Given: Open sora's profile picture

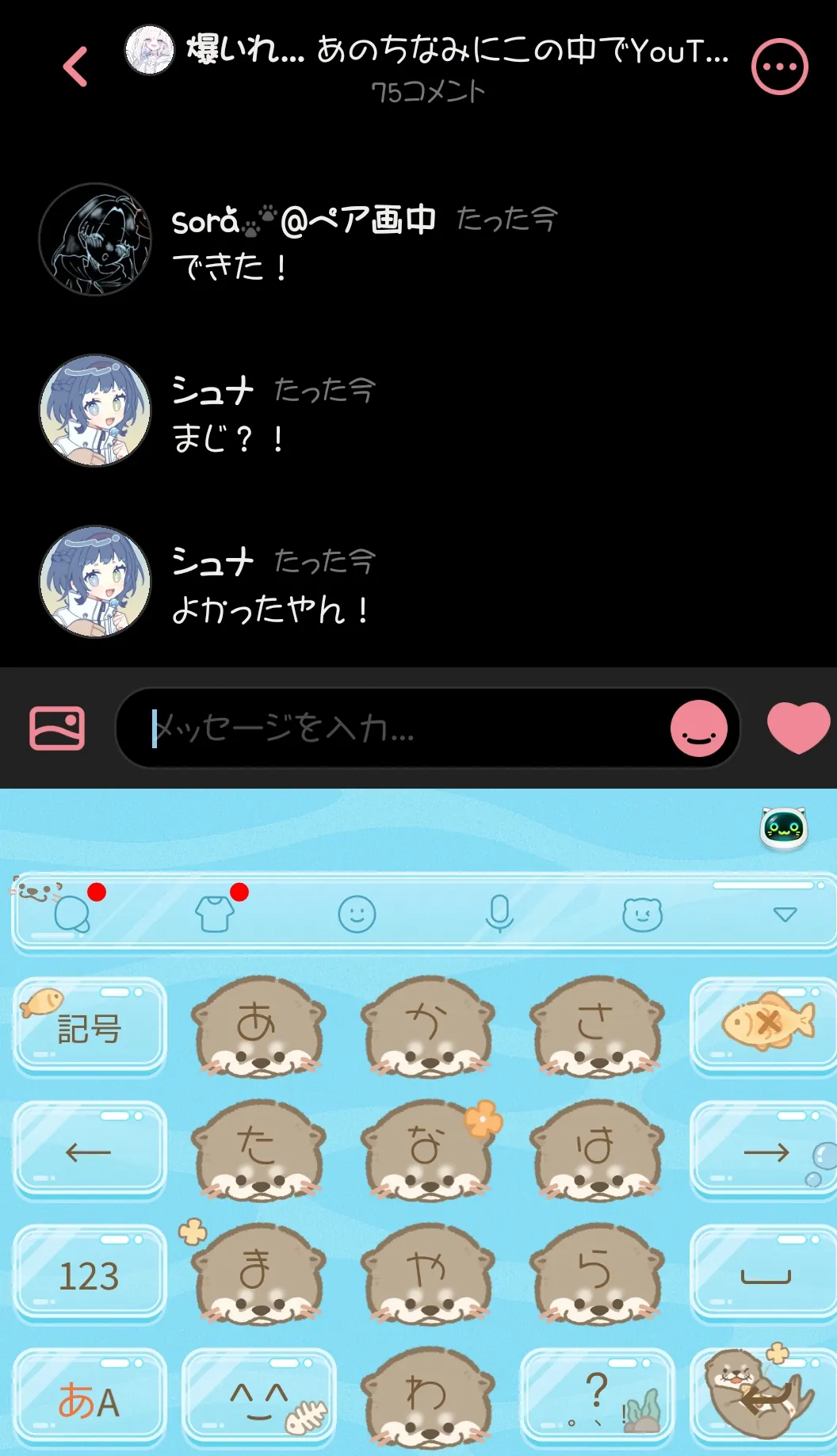Looking at the screenshot, I should [95, 239].
